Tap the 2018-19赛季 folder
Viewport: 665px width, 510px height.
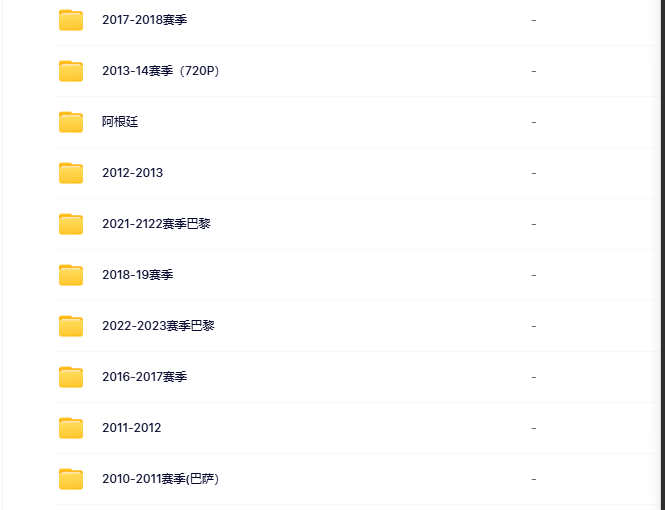[137, 275]
